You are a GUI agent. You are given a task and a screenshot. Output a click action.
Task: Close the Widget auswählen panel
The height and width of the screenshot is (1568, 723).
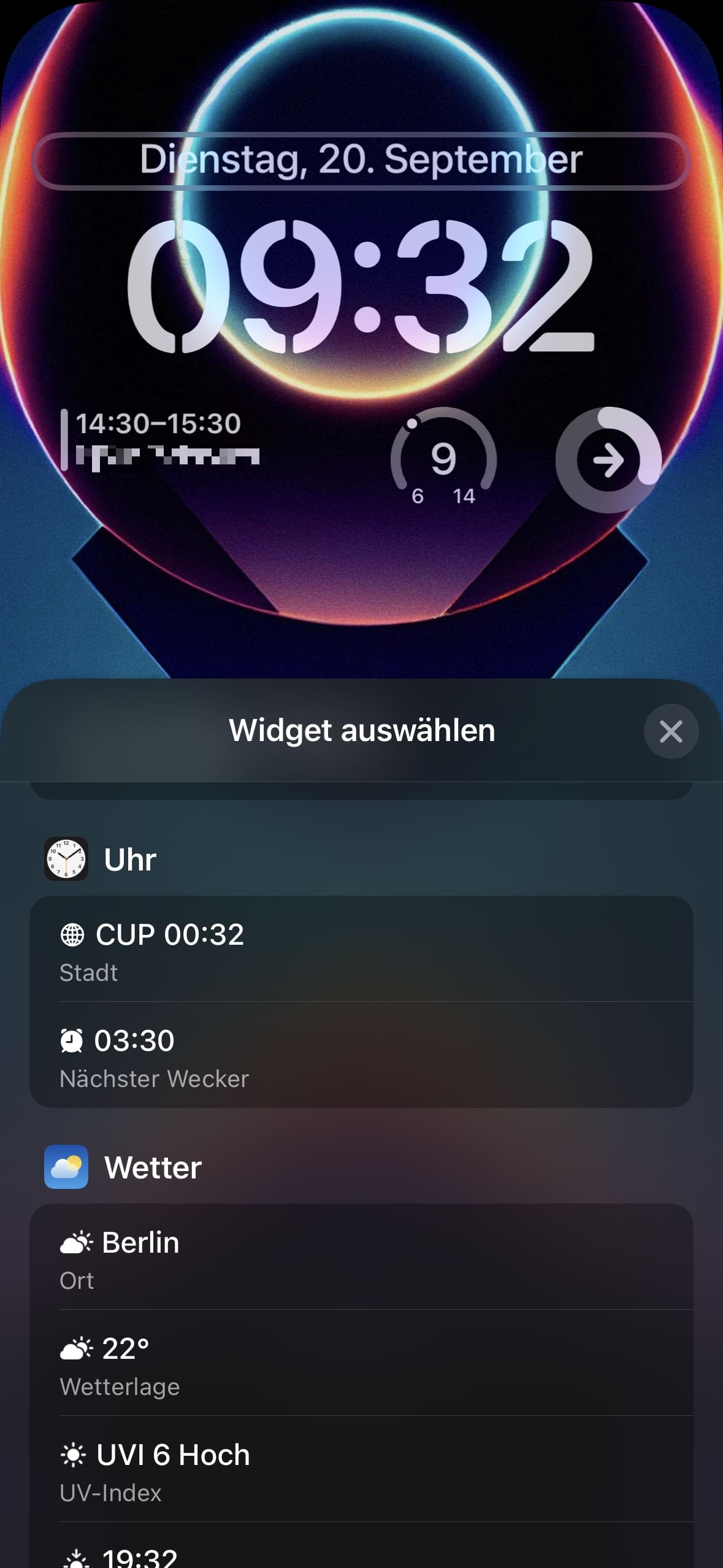[671, 731]
